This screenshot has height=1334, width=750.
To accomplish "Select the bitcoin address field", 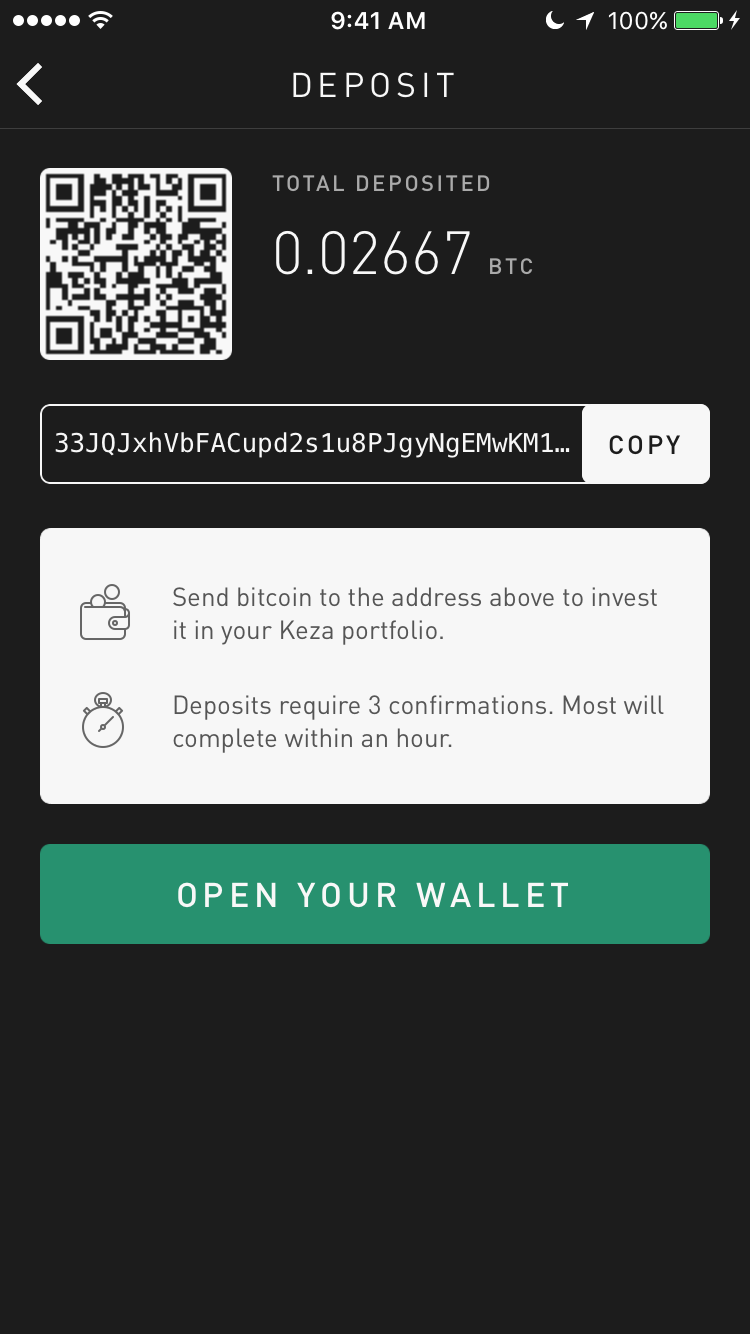I will [x=312, y=445].
